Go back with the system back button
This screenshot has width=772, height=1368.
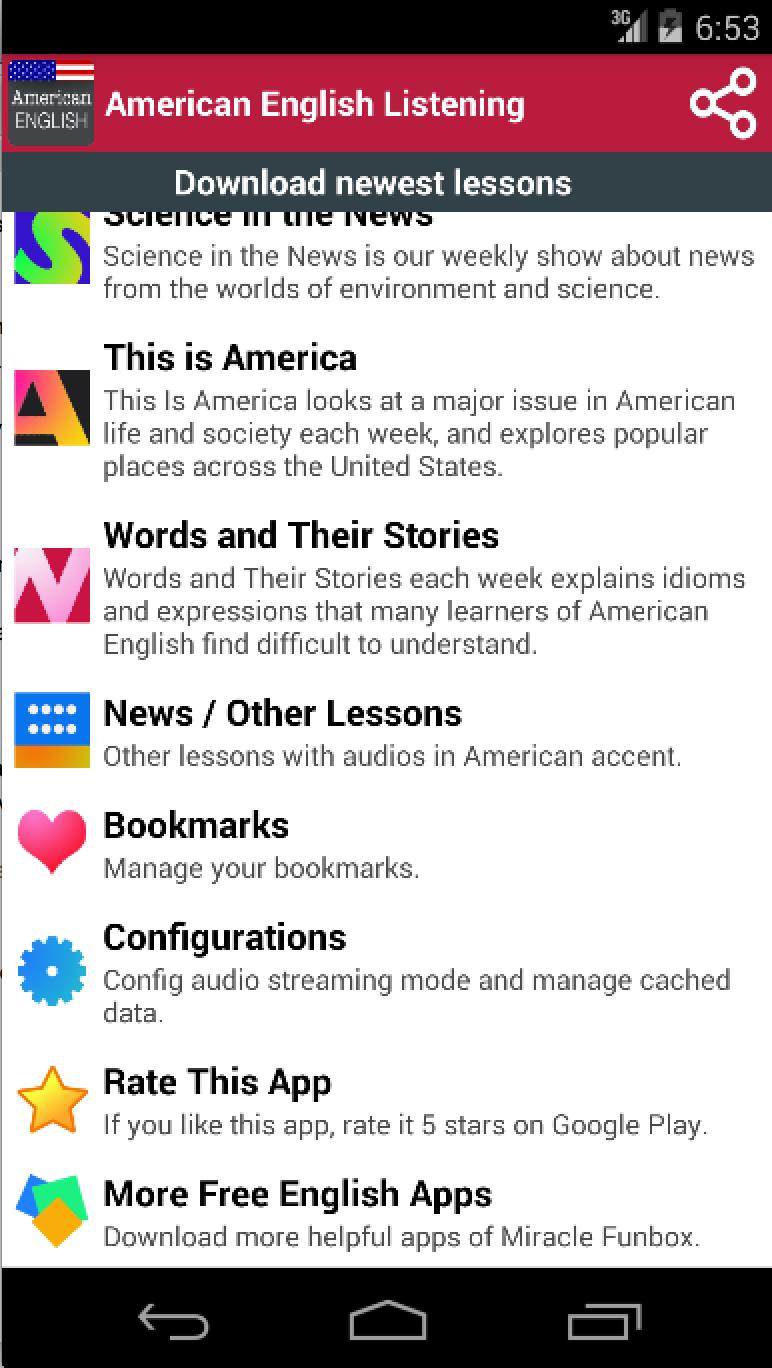pos(173,1321)
